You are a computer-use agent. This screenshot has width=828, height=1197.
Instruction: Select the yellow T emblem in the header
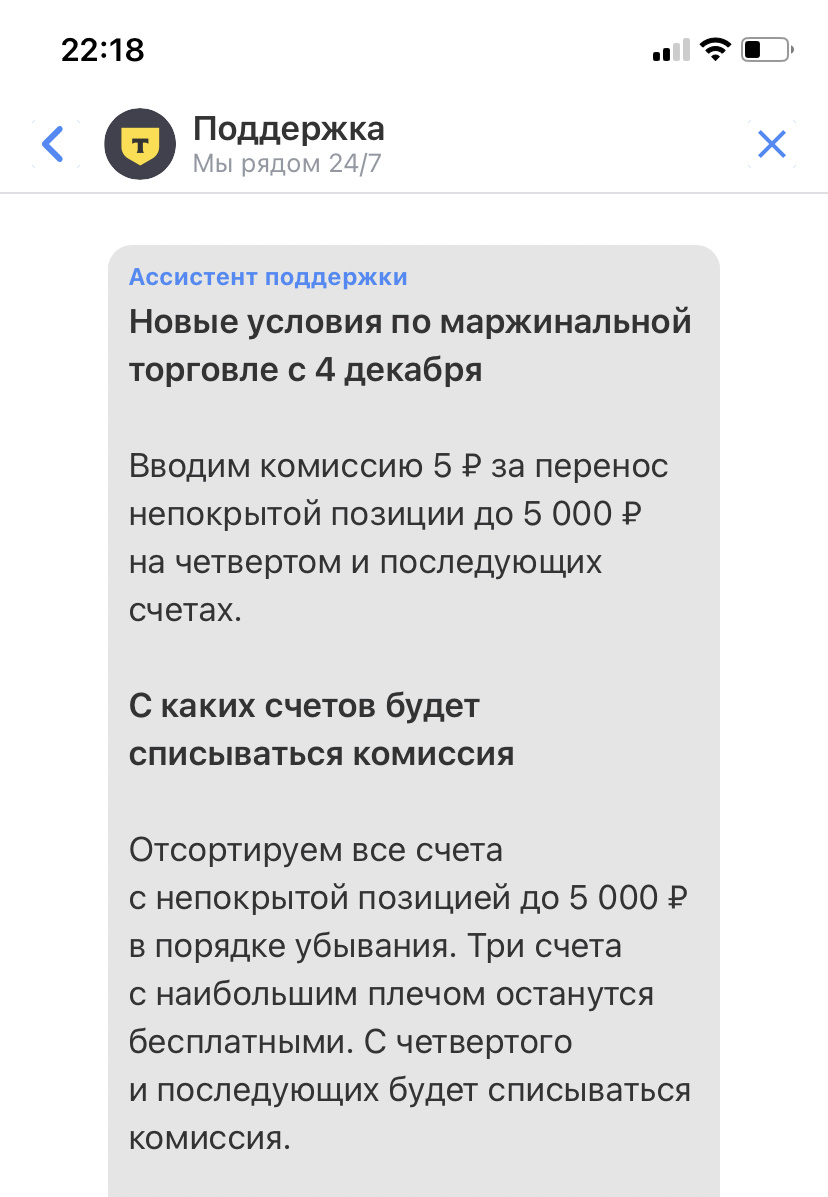coord(140,143)
